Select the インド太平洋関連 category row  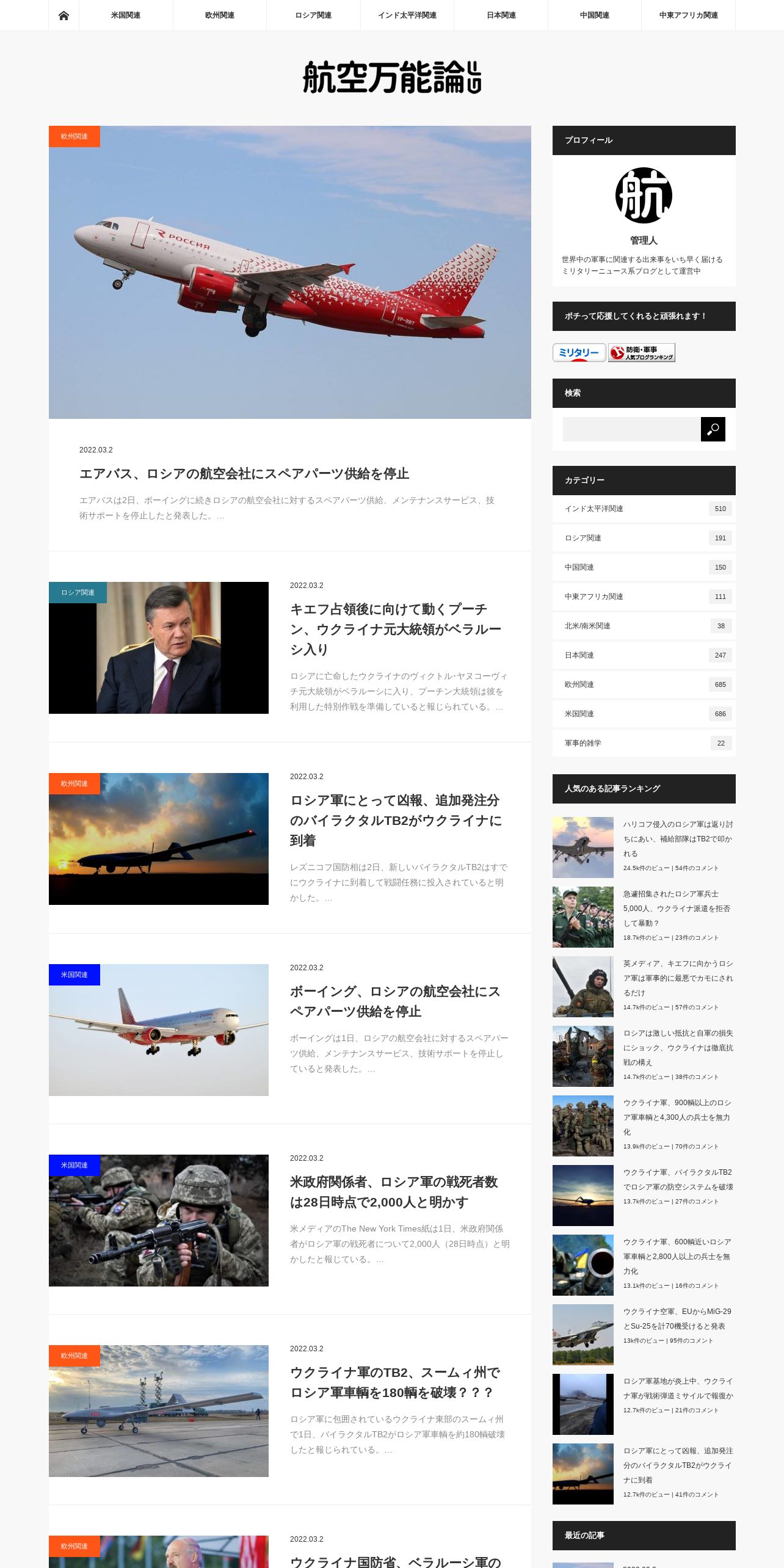click(x=644, y=509)
